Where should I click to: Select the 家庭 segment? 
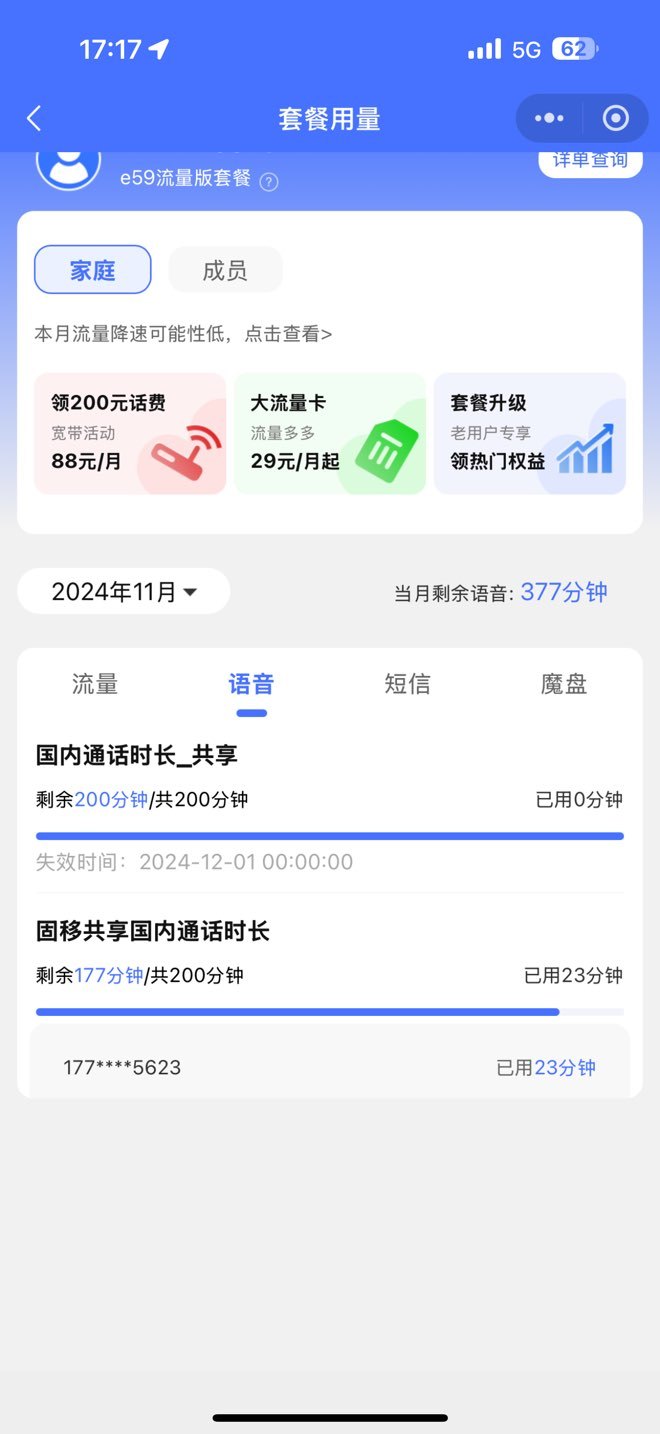coord(93,270)
